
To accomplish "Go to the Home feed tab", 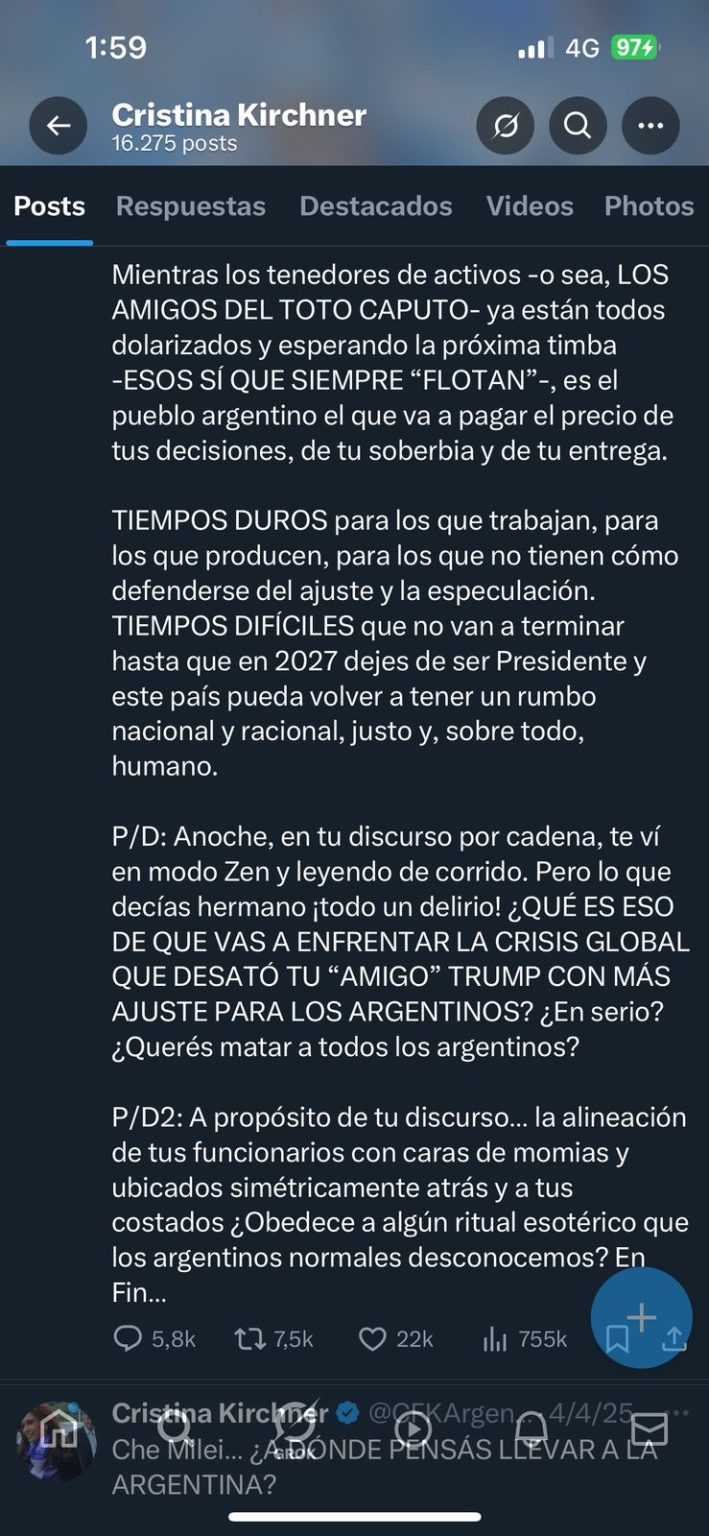I will pyautogui.click(x=58, y=1428).
